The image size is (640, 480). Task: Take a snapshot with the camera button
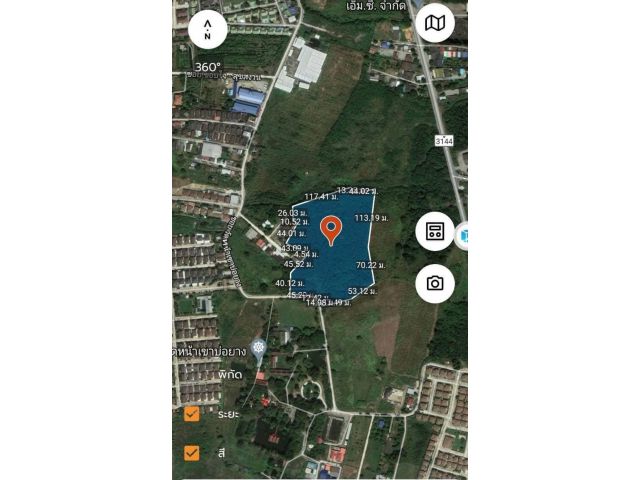435,283
